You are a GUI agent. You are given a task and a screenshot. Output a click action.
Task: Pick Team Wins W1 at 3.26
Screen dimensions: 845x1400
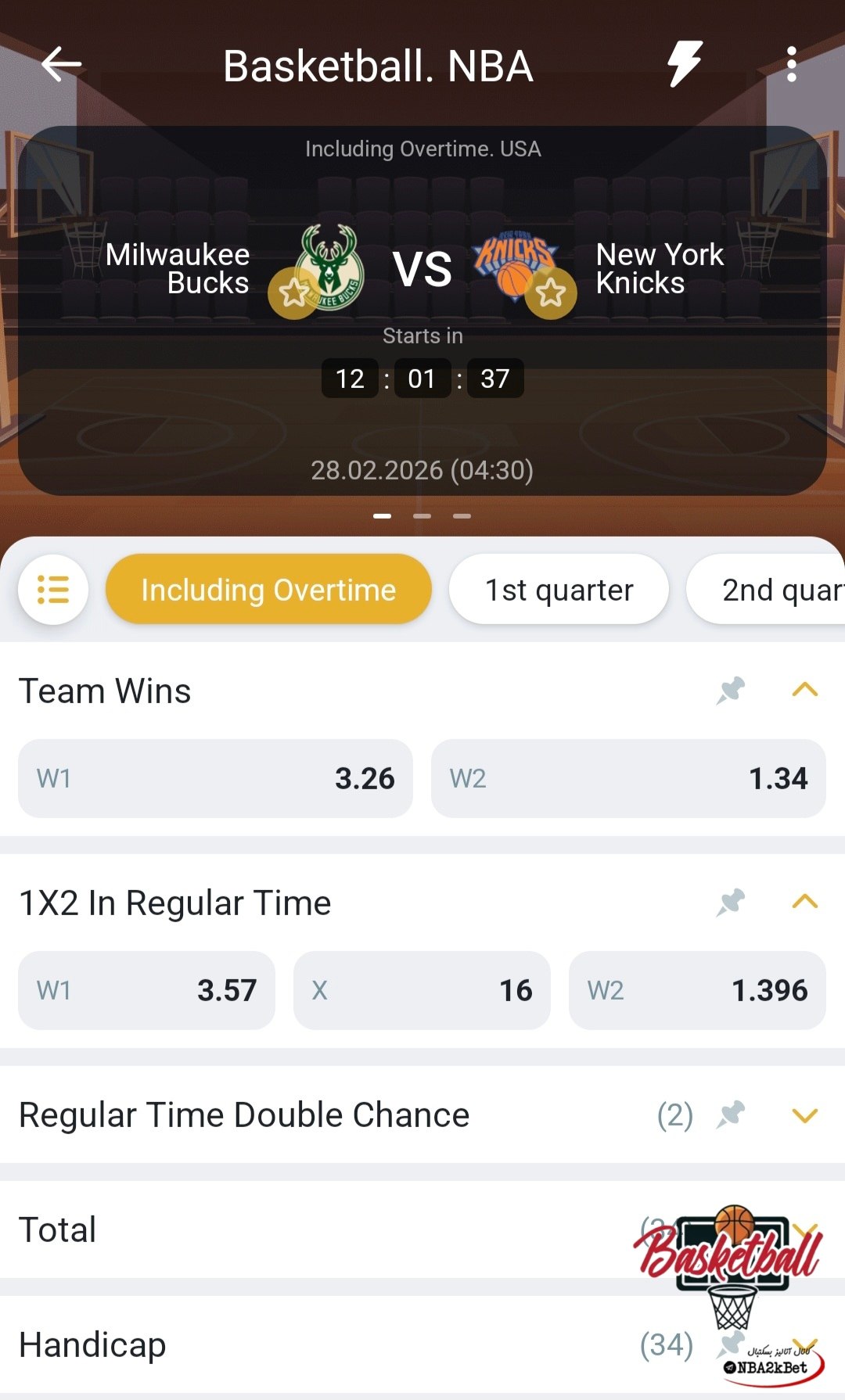tap(215, 778)
